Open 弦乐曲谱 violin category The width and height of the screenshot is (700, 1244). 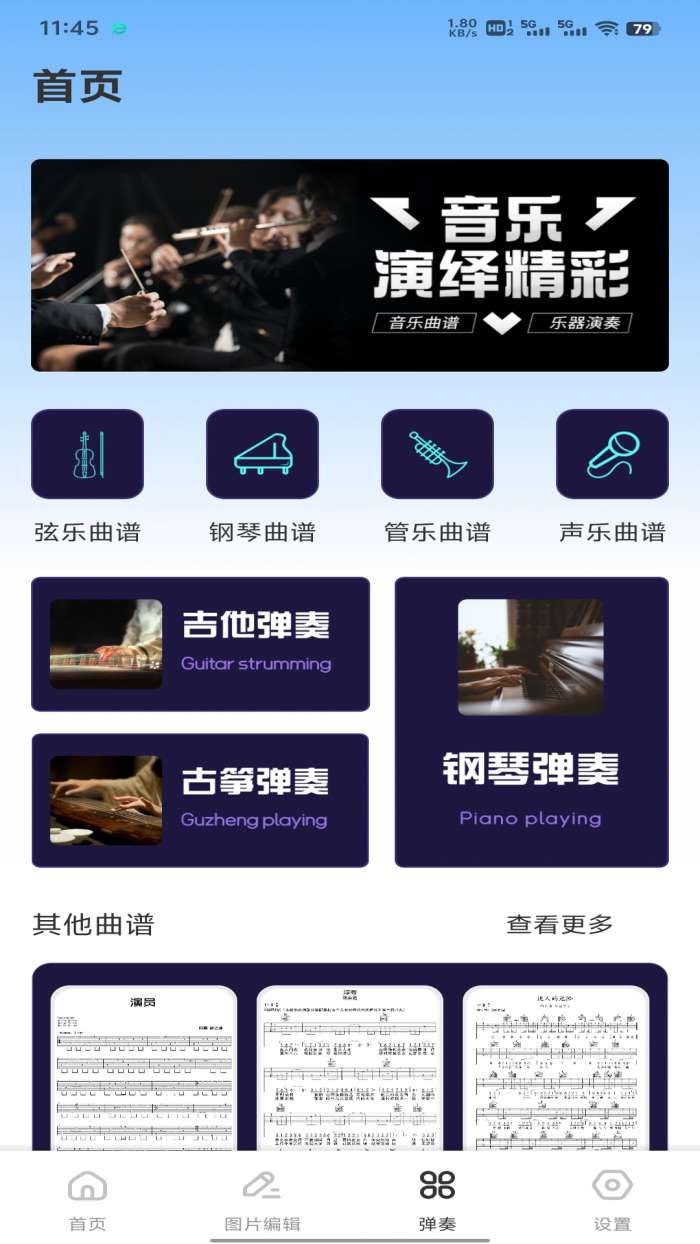tap(87, 454)
